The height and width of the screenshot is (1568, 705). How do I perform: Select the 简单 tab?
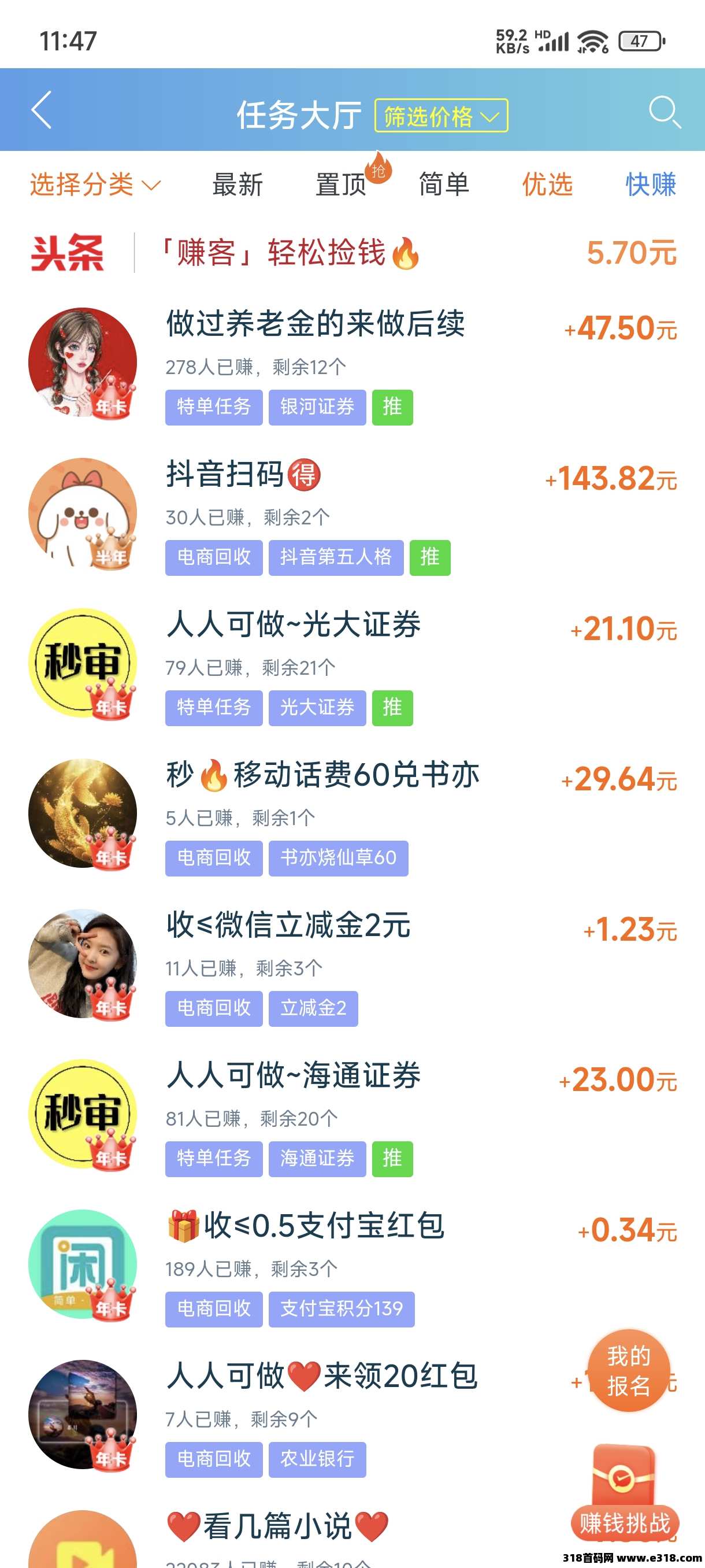[x=444, y=184]
